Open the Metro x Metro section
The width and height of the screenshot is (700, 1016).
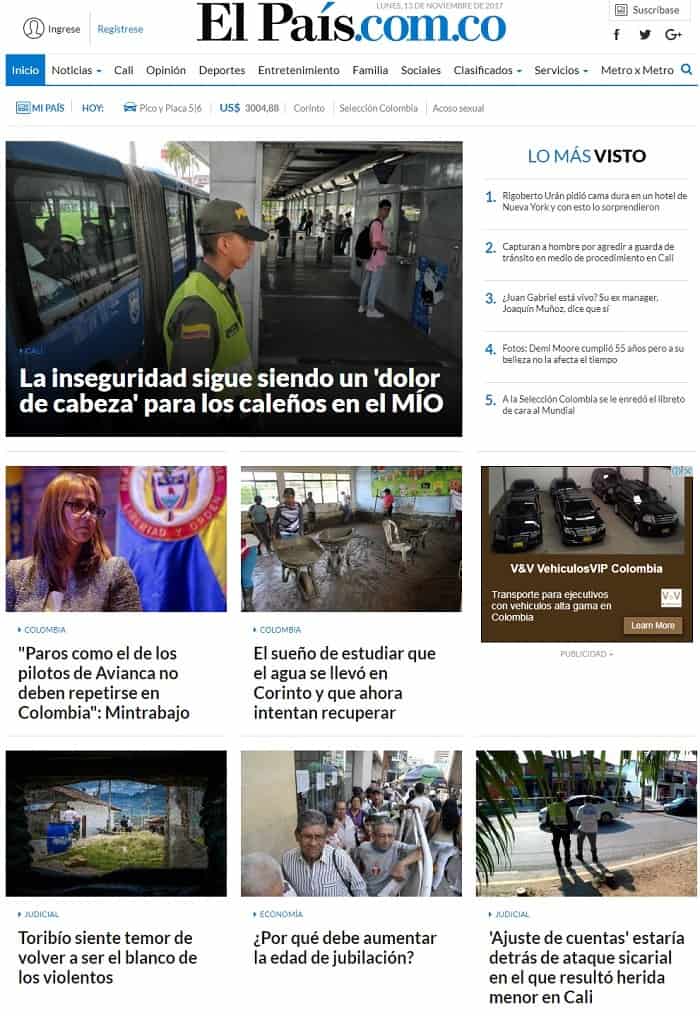pyautogui.click(x=637, y=70)
